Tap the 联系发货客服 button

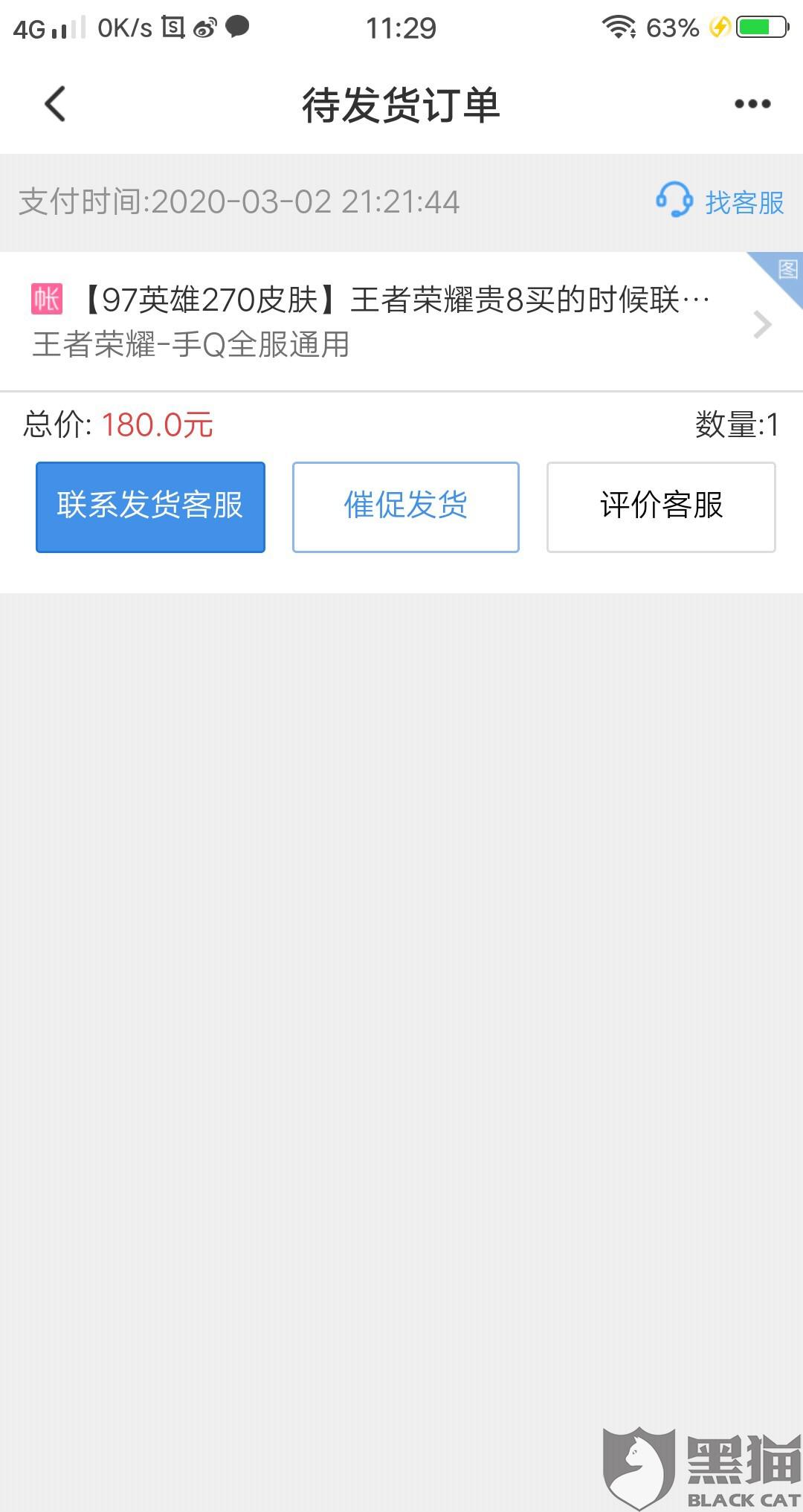(x=150, y=506)
